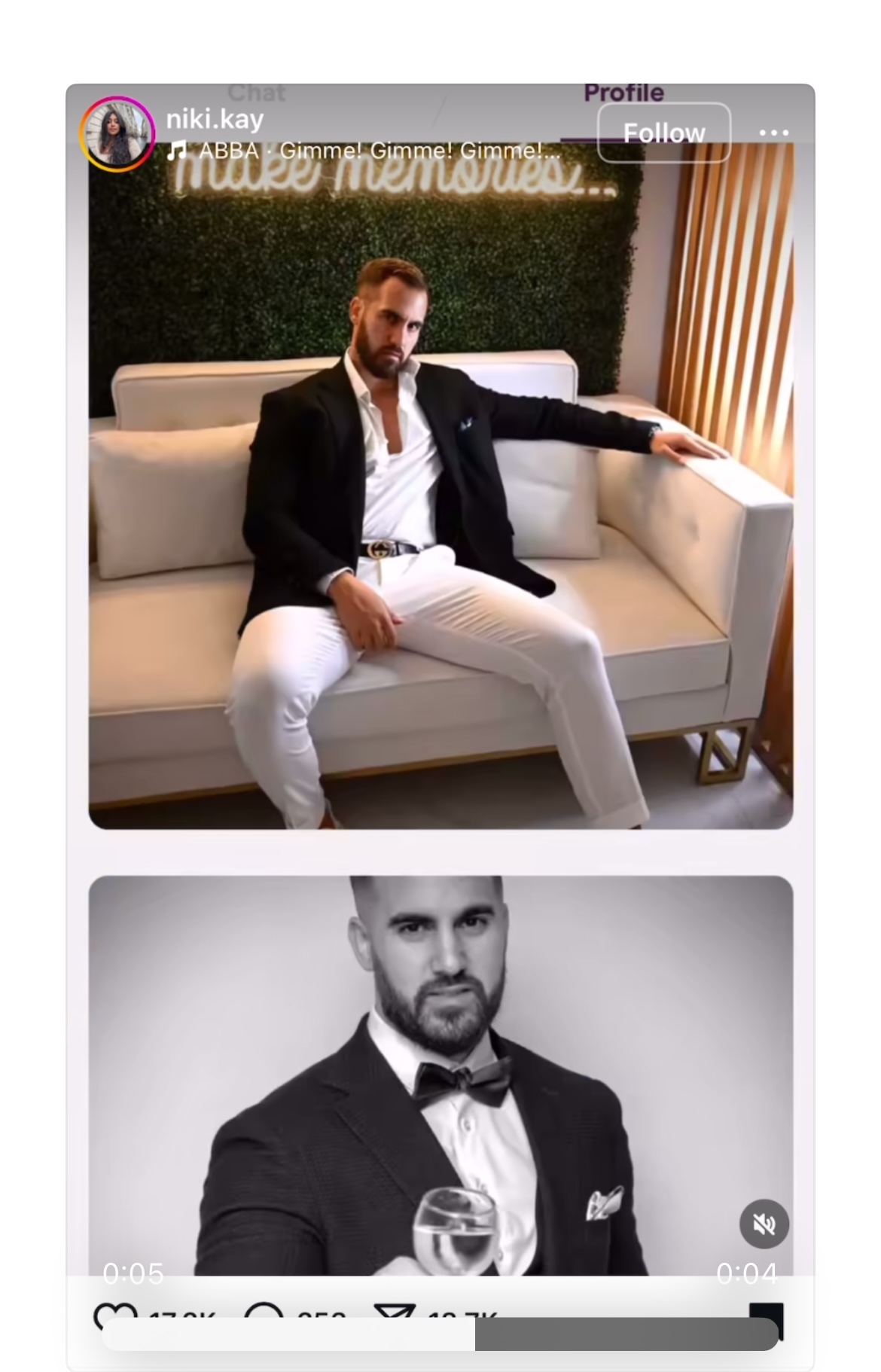Open niki.kay's profile picture story
The width and height of the screenshot is (881, 1372).
[117, 135]
